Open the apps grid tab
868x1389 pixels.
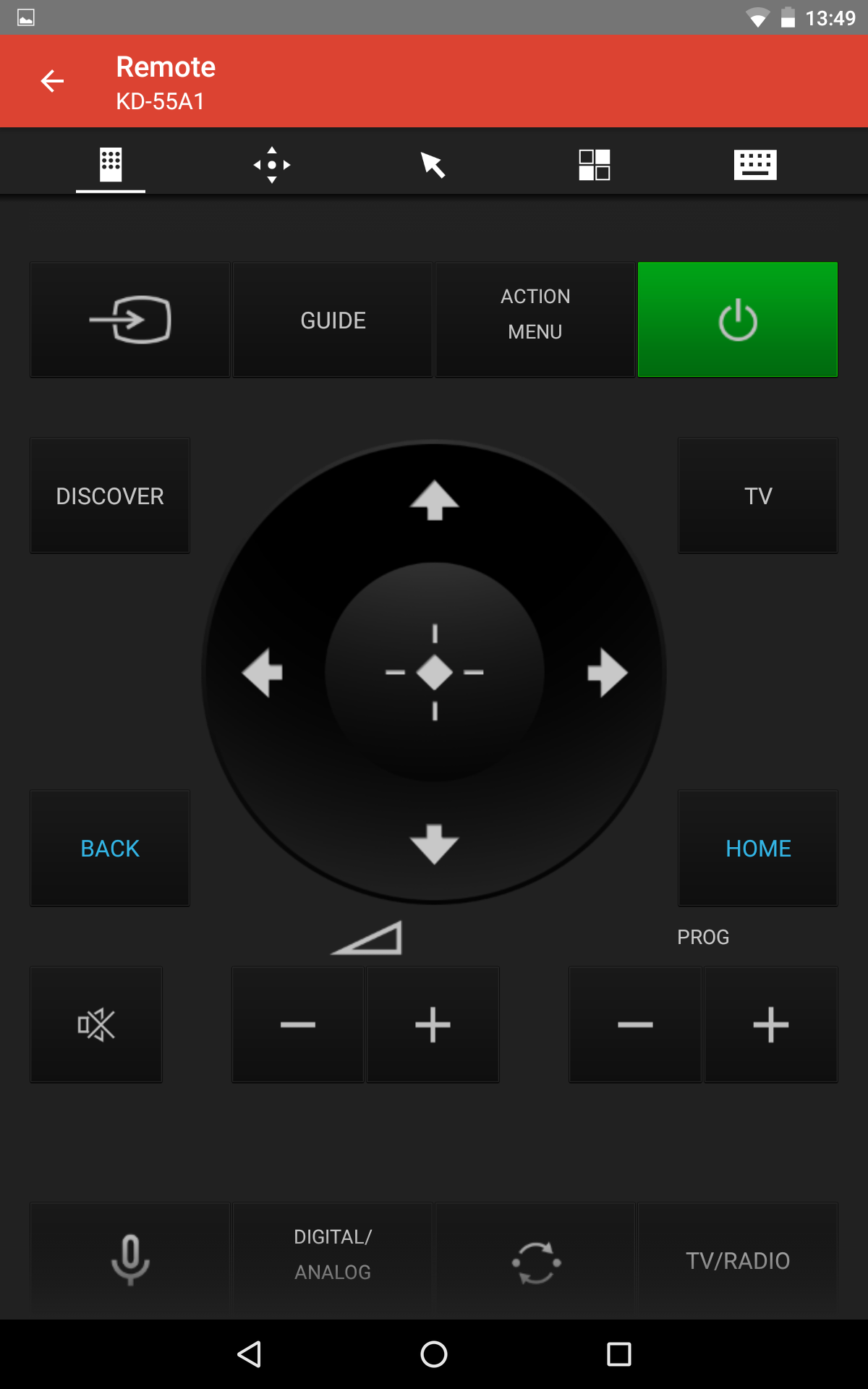point(594,165)
